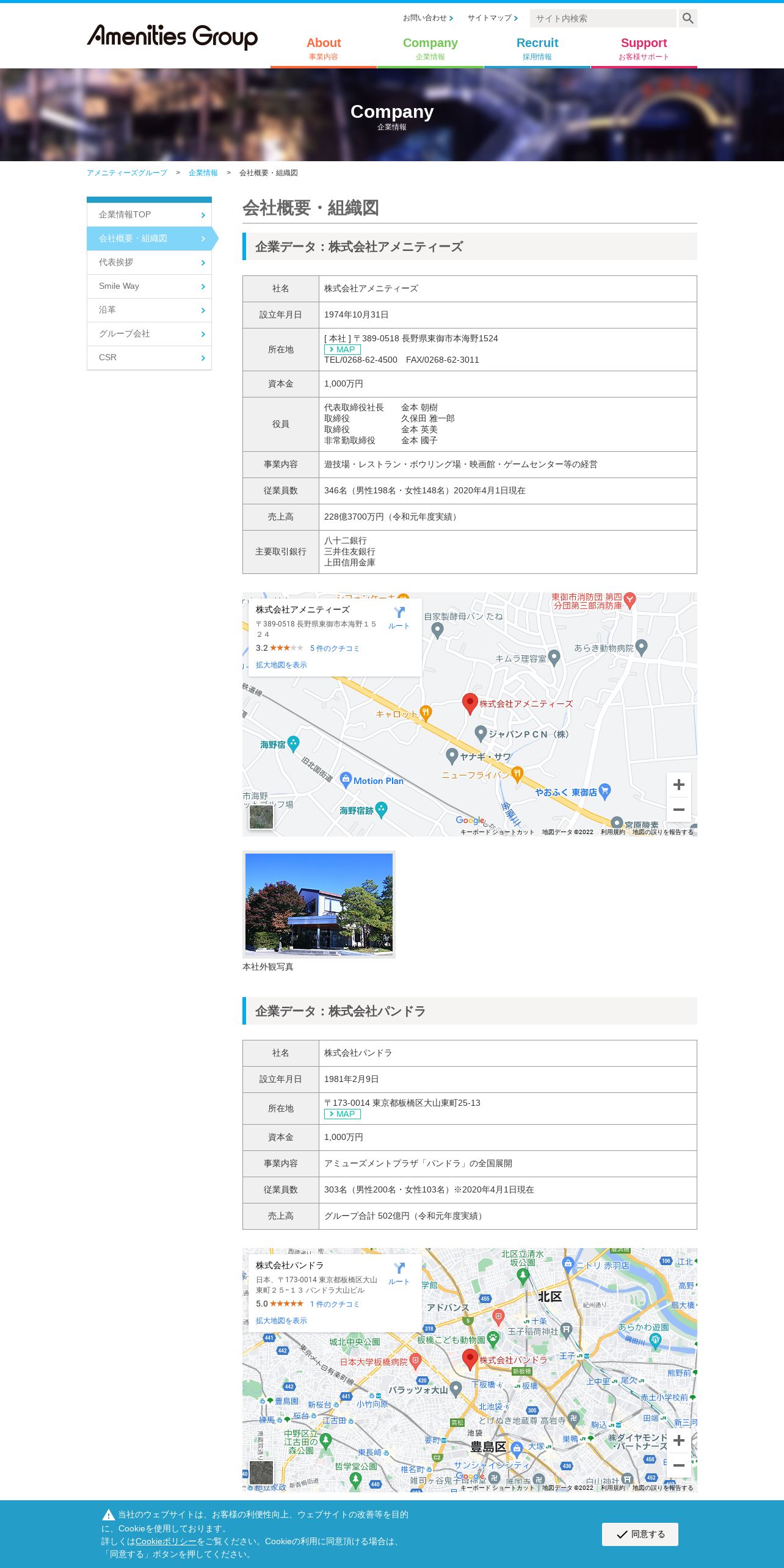This screenshot has height=1568, width=784.
Task: Go to アメニティーズグループ breadcrumb link
Action: coord(127,173)
